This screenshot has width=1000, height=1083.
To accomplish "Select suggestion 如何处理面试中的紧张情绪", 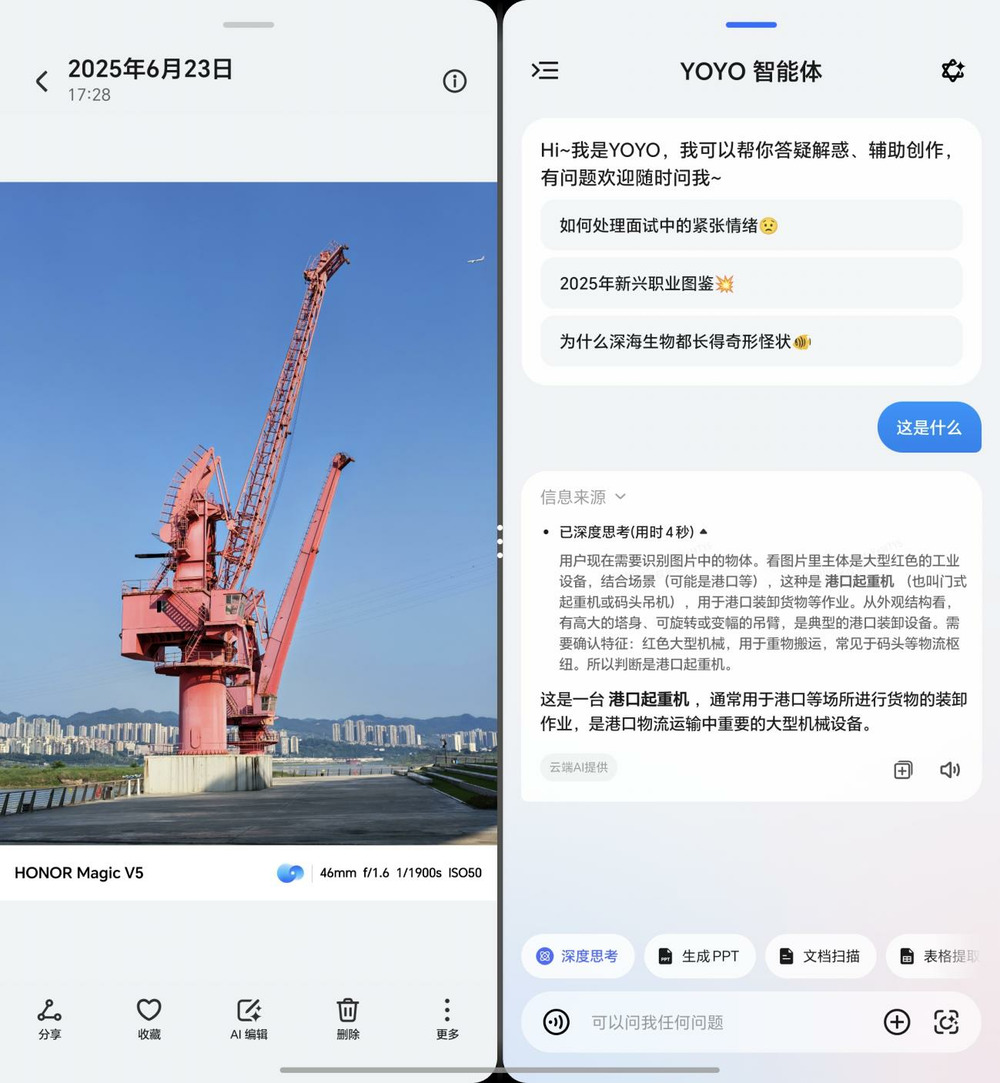I will (x=750, y=225).
